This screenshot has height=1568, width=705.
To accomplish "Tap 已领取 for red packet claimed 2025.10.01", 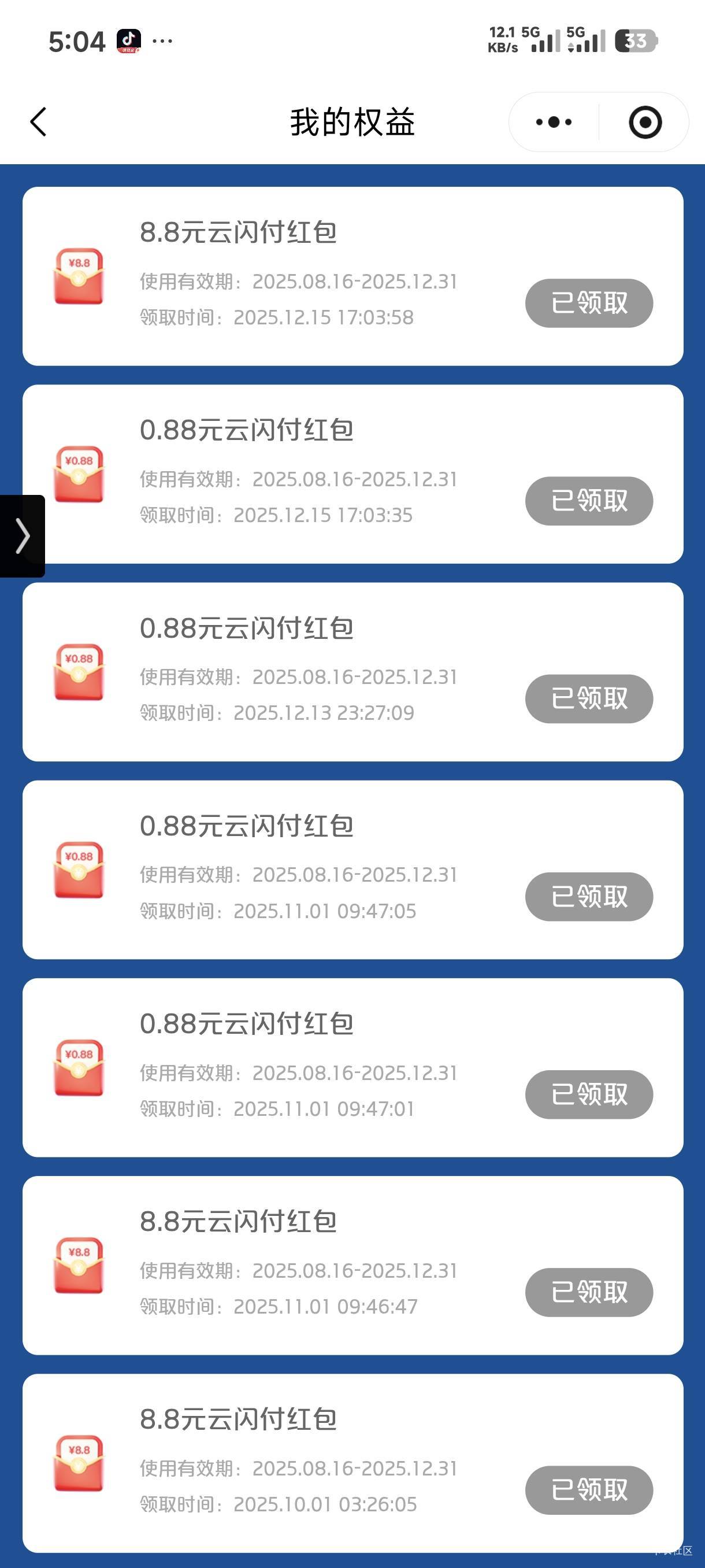I will 589,1490.
